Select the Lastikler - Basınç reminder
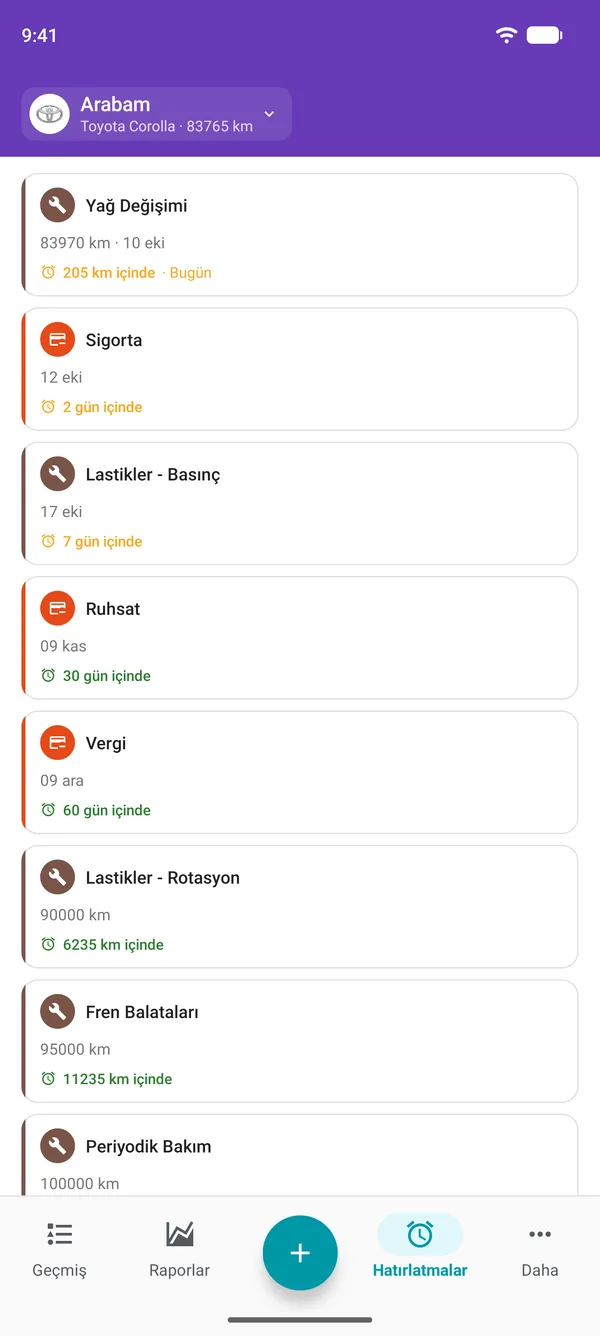 coord(300,504)
